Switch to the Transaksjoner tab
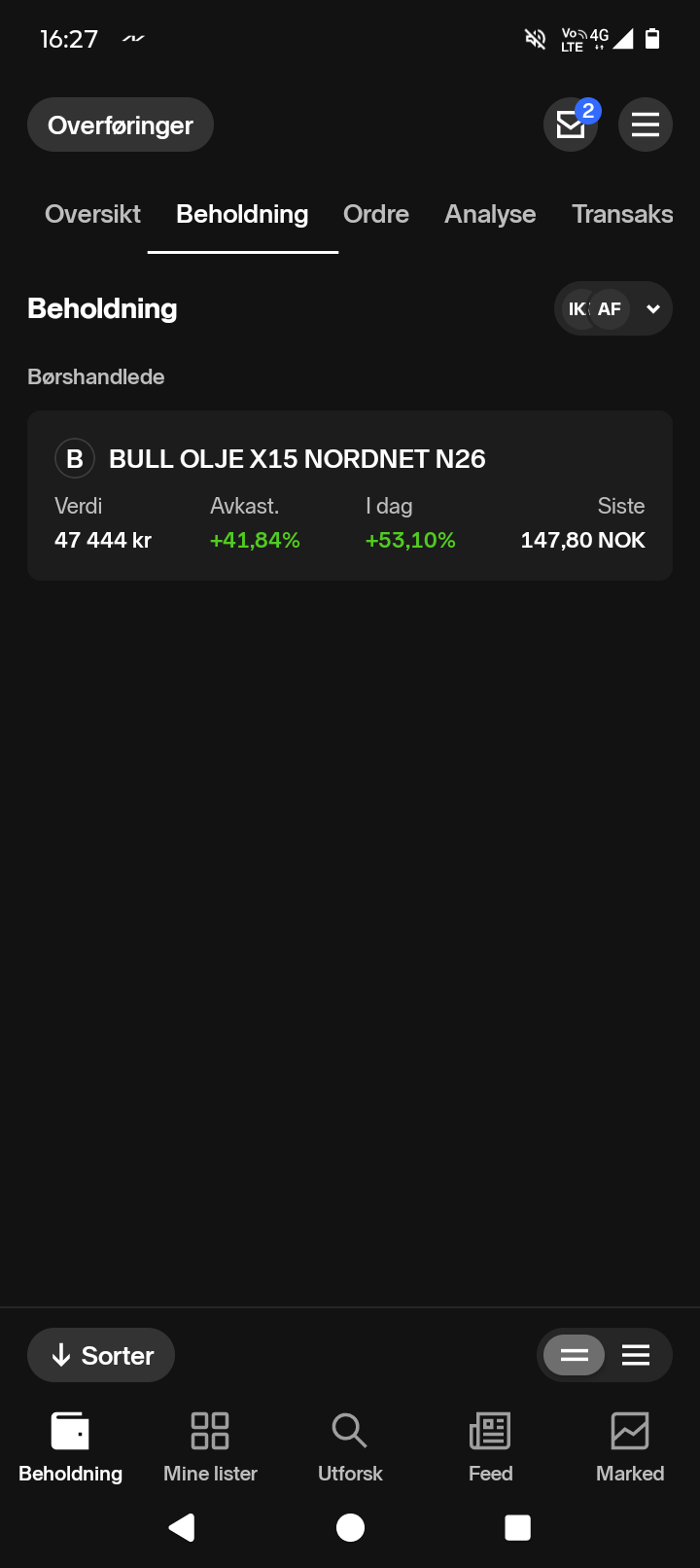Viewport: 700px width, 1568px height. click(x=622, y=214)
